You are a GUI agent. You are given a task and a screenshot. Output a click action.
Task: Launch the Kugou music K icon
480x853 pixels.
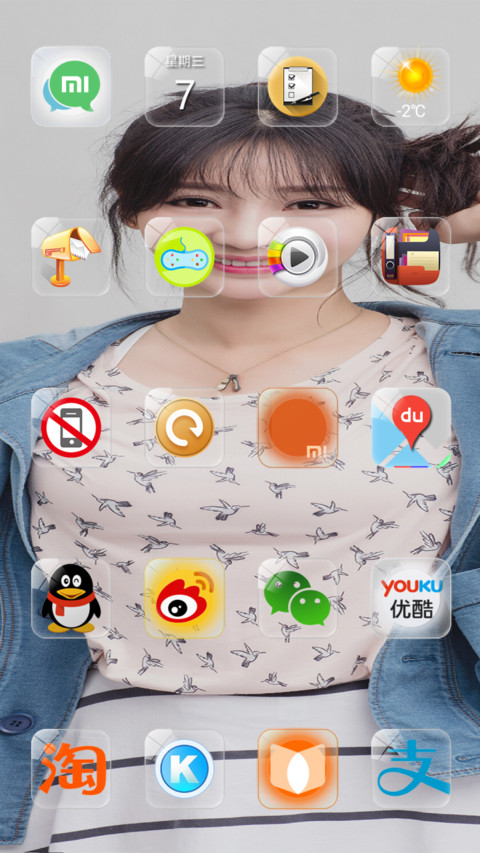184,769
